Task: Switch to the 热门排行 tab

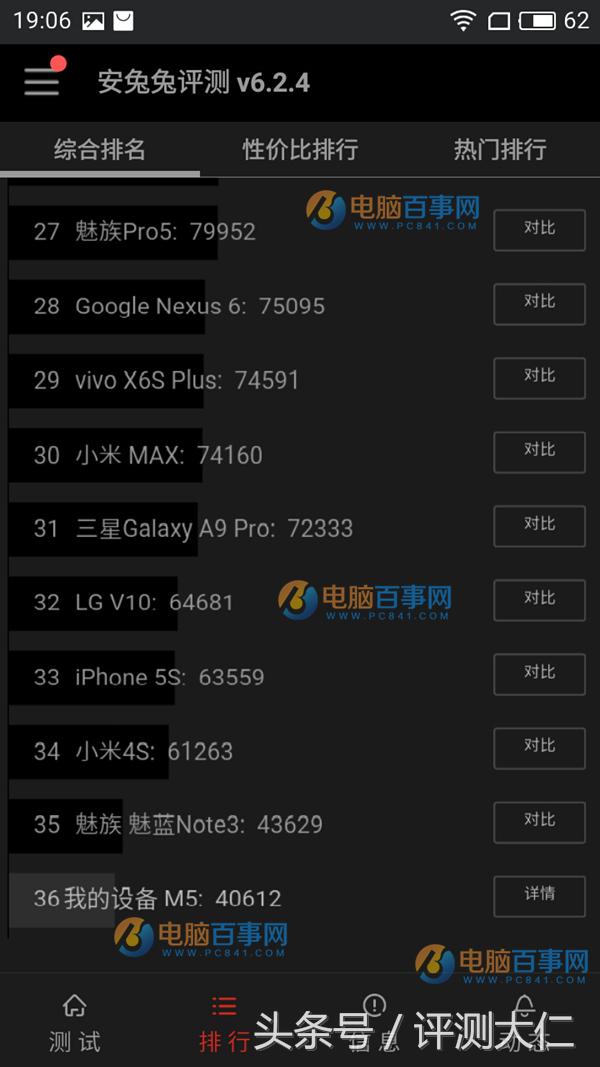Action: click(x=500, y=150)
